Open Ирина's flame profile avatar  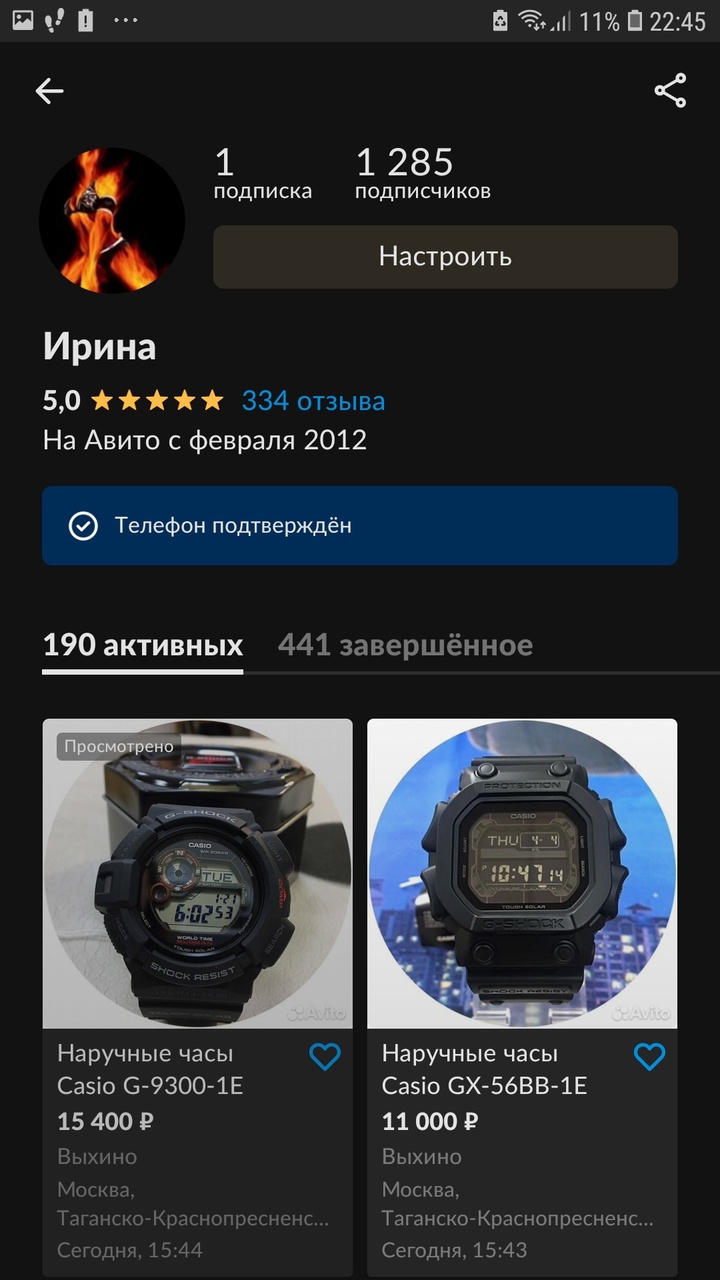click(112, 220)
